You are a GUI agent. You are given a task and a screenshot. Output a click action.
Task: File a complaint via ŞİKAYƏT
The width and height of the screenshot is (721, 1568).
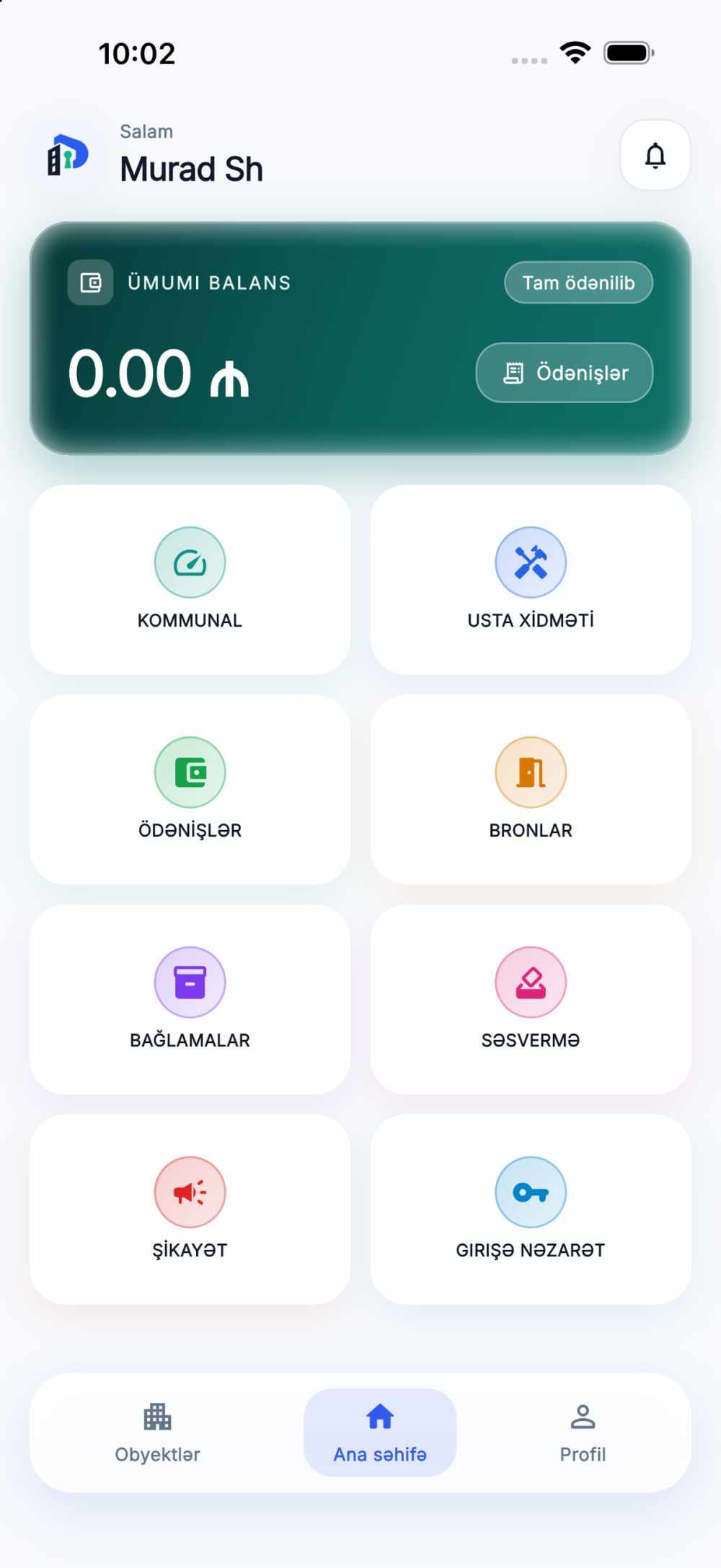(190, 1209)
